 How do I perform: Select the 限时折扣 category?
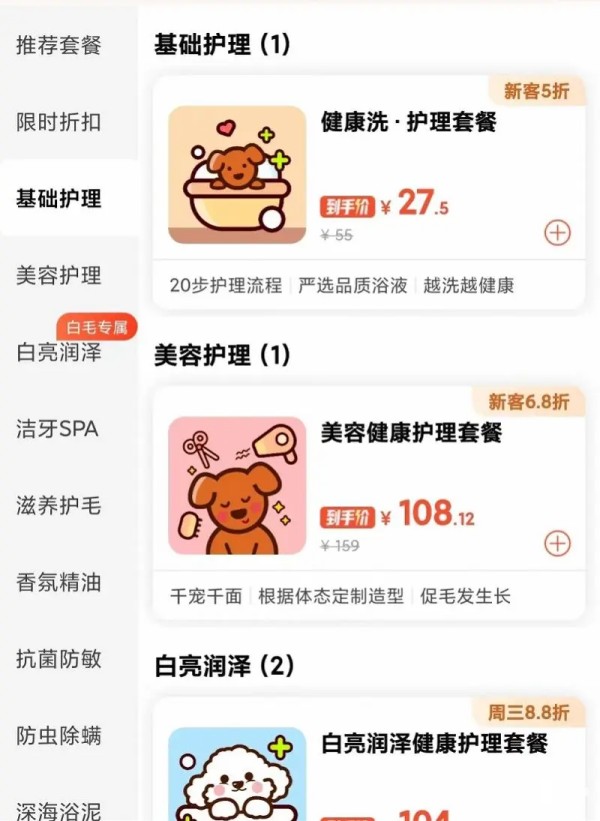pyautogui.click(x=59, y=122)
